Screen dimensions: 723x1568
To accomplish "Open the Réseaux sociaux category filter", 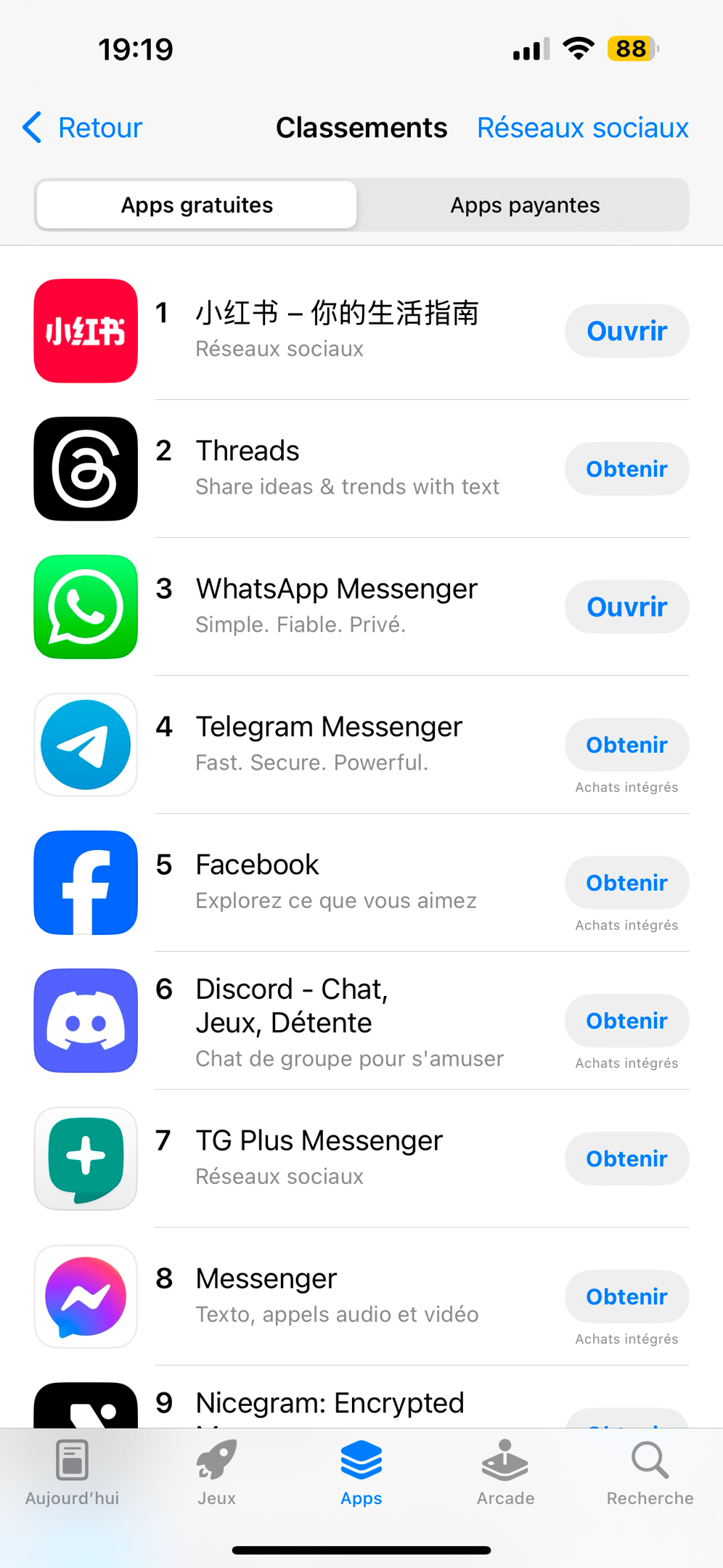I will point(582,128).
